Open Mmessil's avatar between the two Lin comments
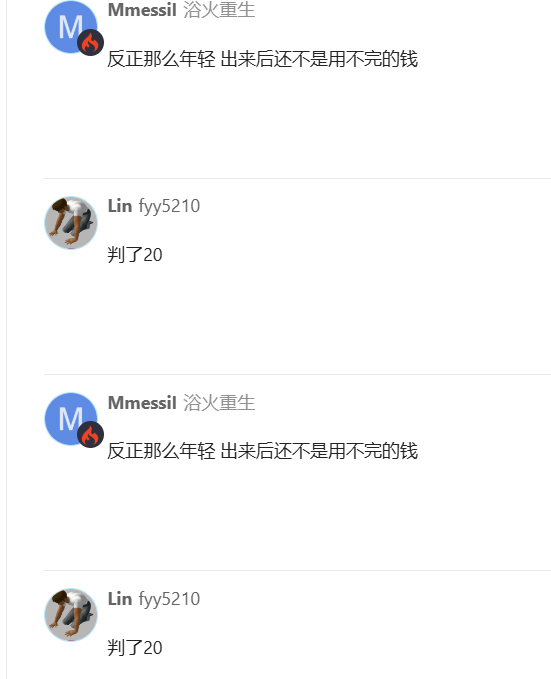Screen dimensions: 551x679 click(71, 419)
